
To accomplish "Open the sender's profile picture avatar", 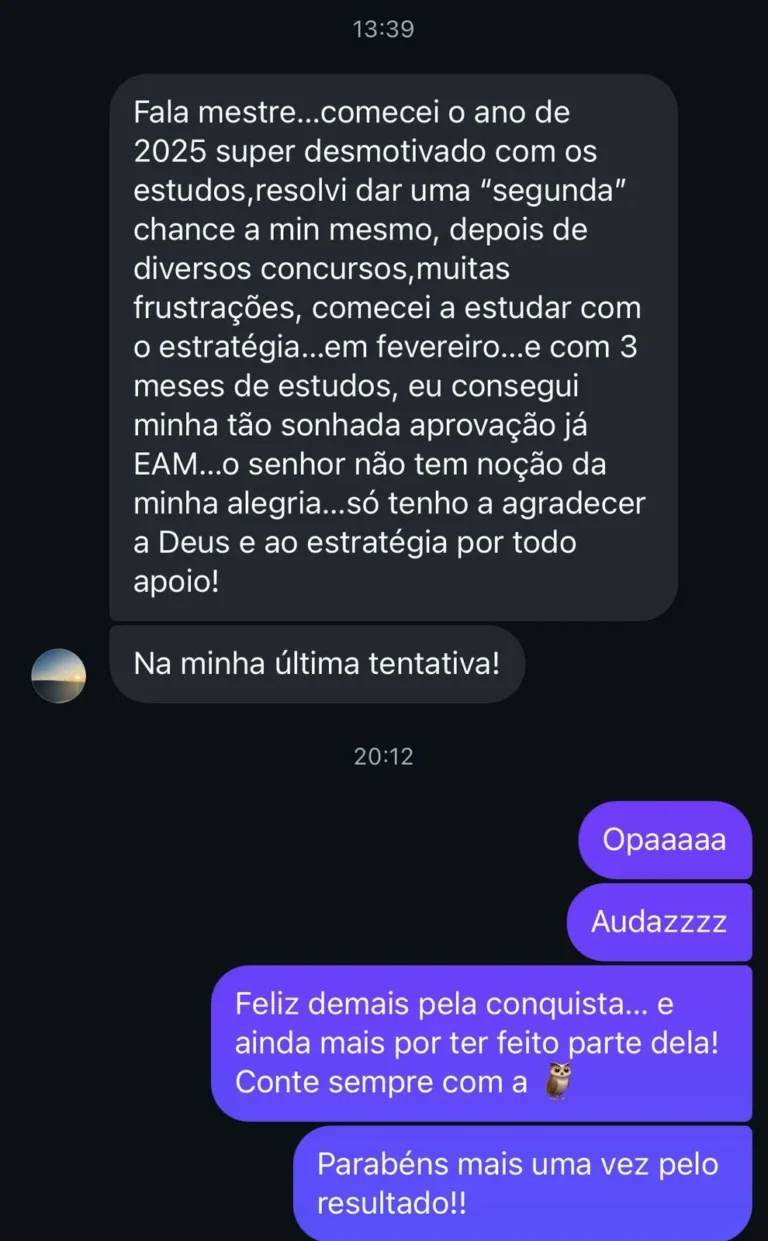I will (59, 675).
